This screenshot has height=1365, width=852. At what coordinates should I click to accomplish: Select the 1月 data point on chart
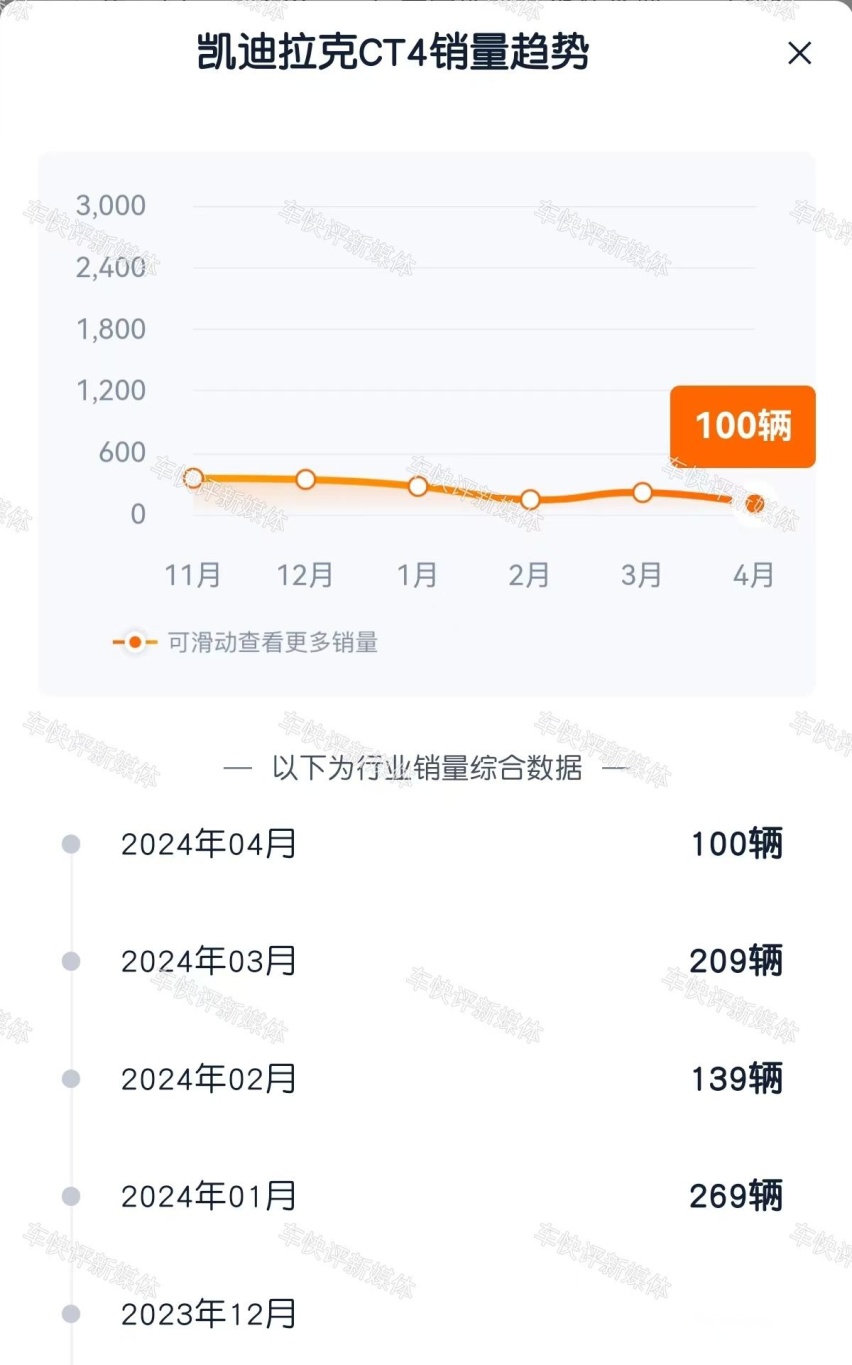pyautogui.click(x=418, y=486)
